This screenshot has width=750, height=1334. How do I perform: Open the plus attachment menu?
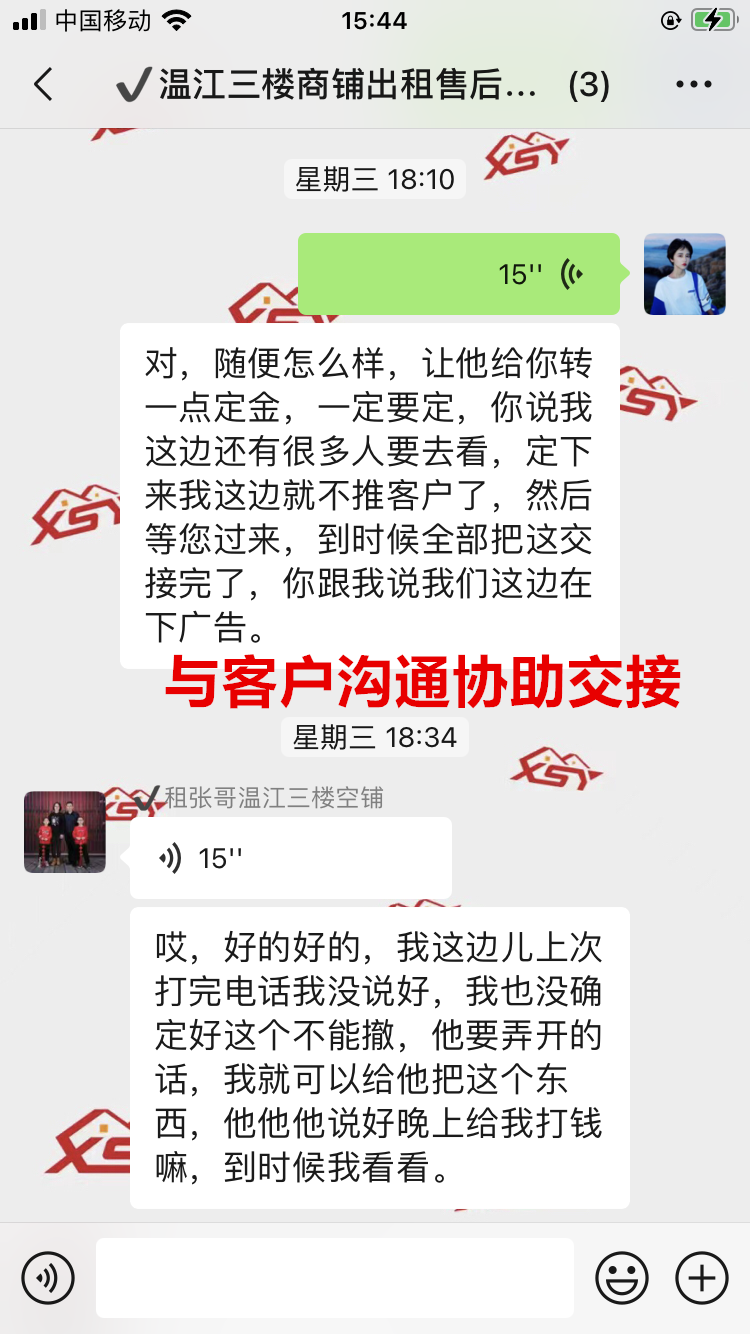point(702,1277)
